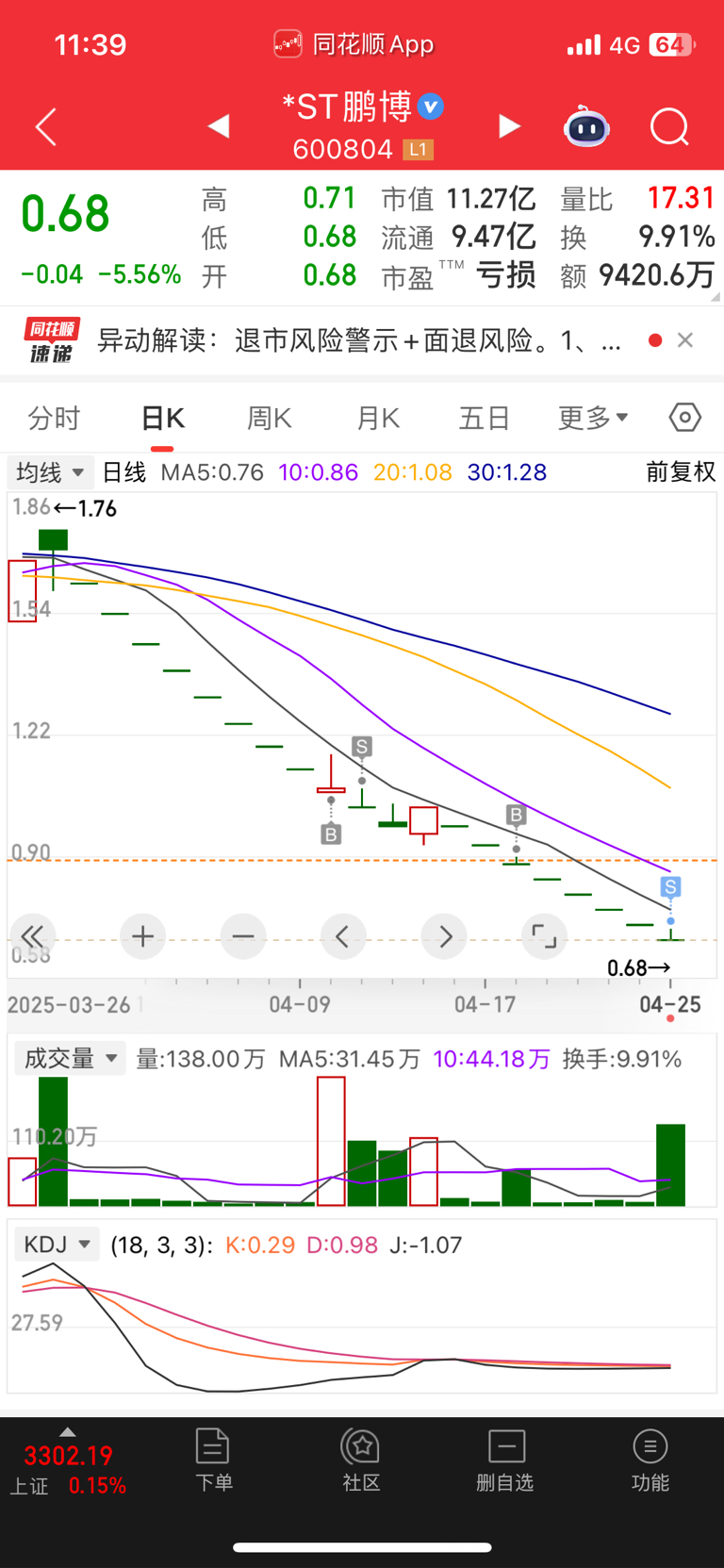Expand chart to full screen
Viewport: 724px width, 1568px height.
544,936
